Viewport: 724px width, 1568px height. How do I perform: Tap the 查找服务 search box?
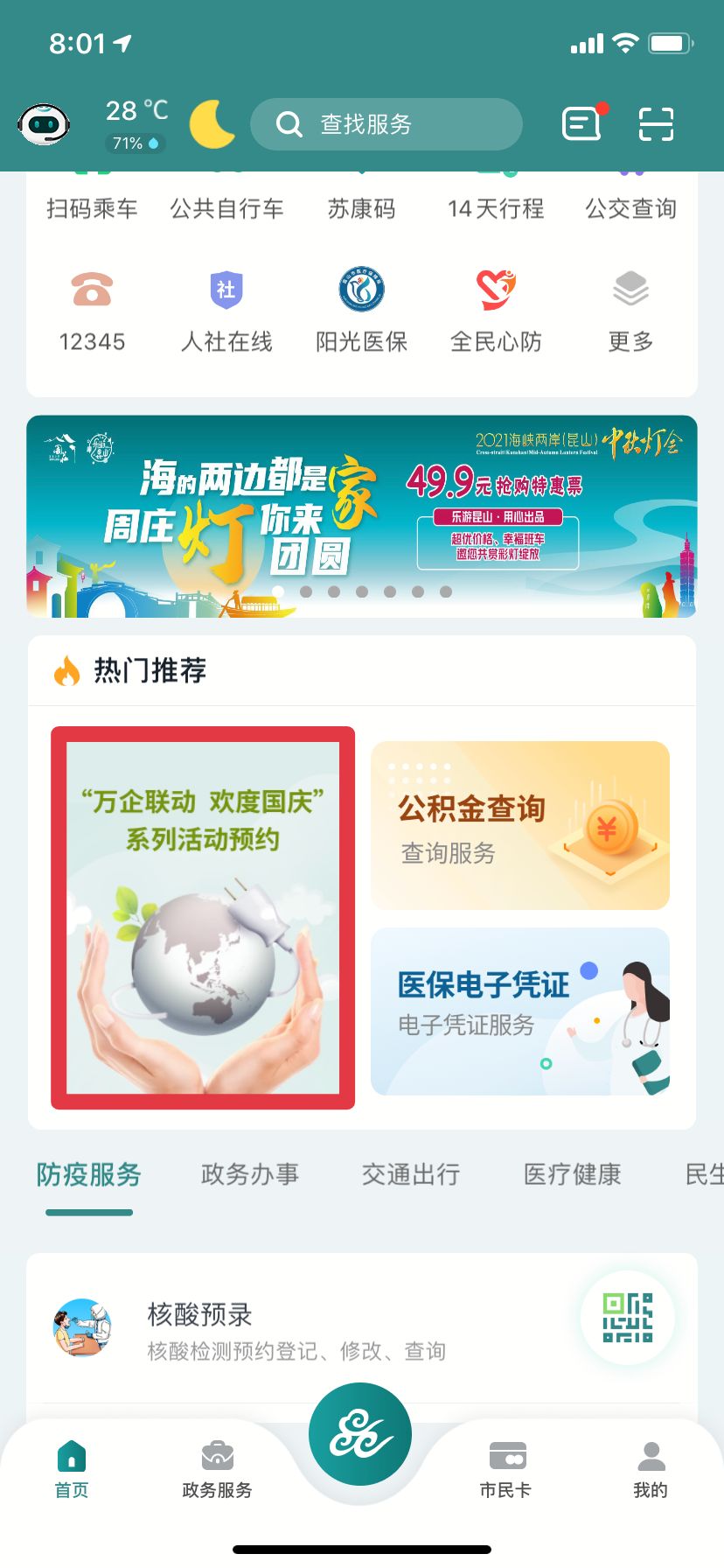386,124
